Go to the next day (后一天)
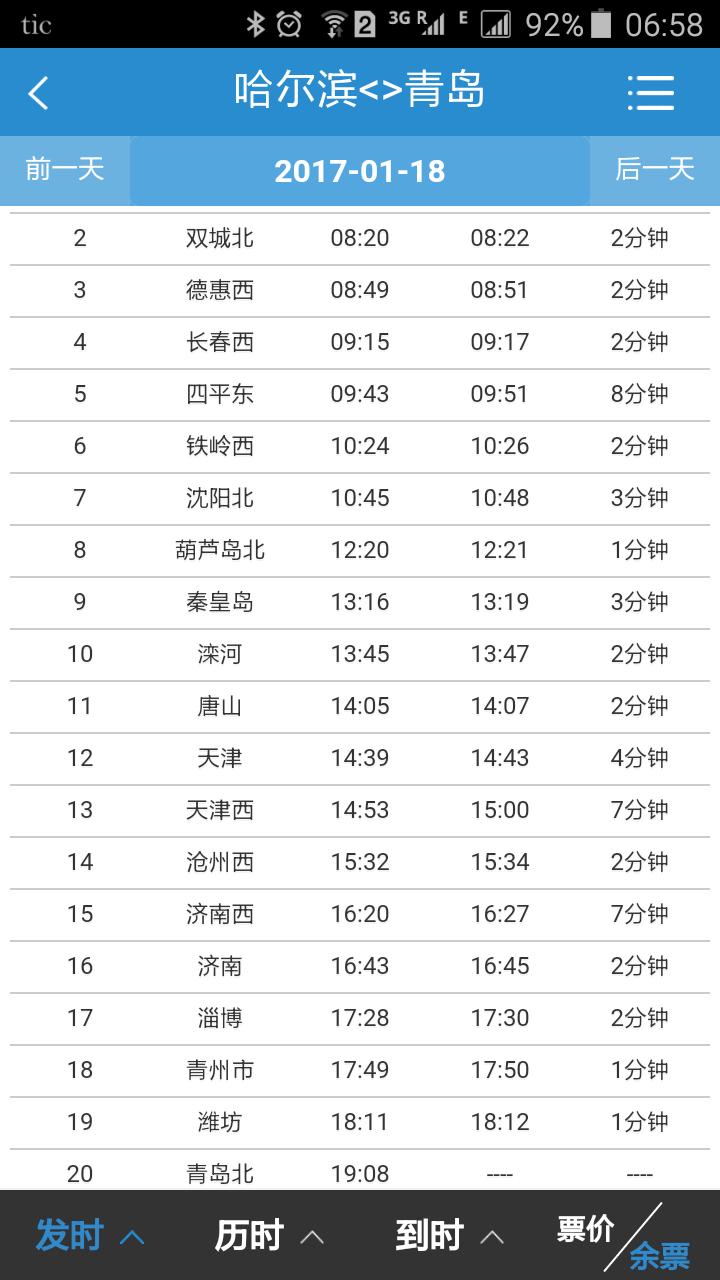Viewport: 720px width, 1280px height. point(655,170)
